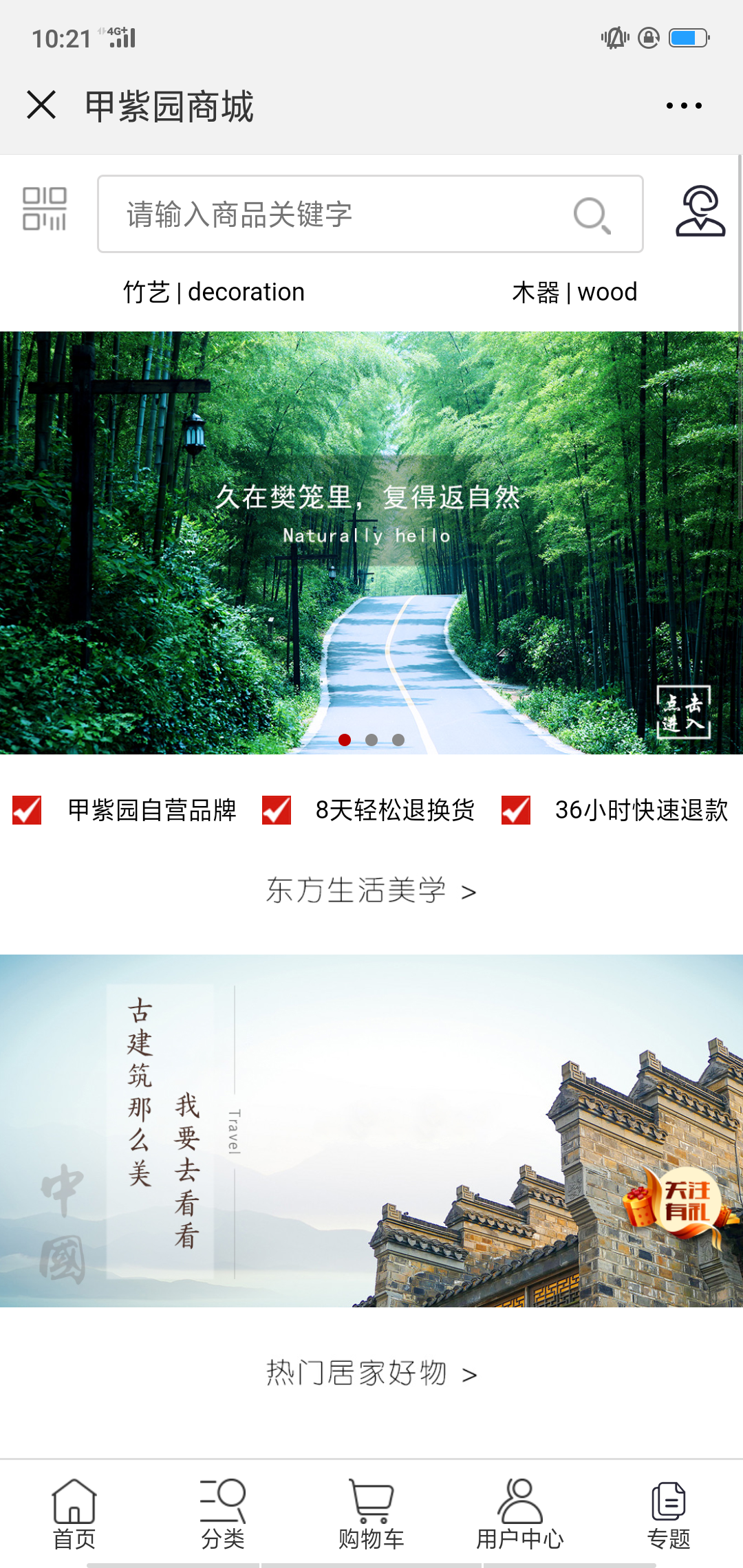743x1568 pixels.
Task: Switch to 分类 tab
Action: tap(223, 1513)
